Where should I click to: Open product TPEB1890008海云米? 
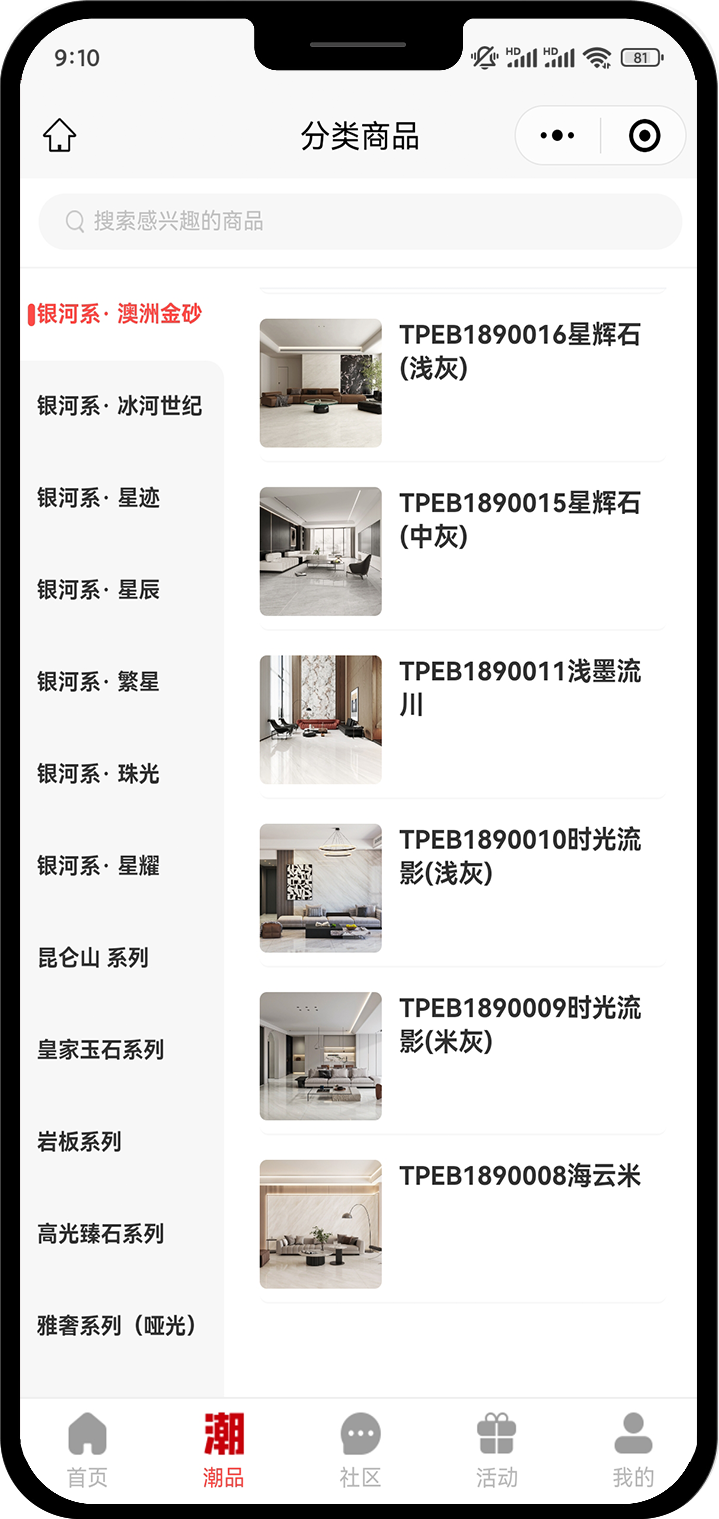(461, 1223)
